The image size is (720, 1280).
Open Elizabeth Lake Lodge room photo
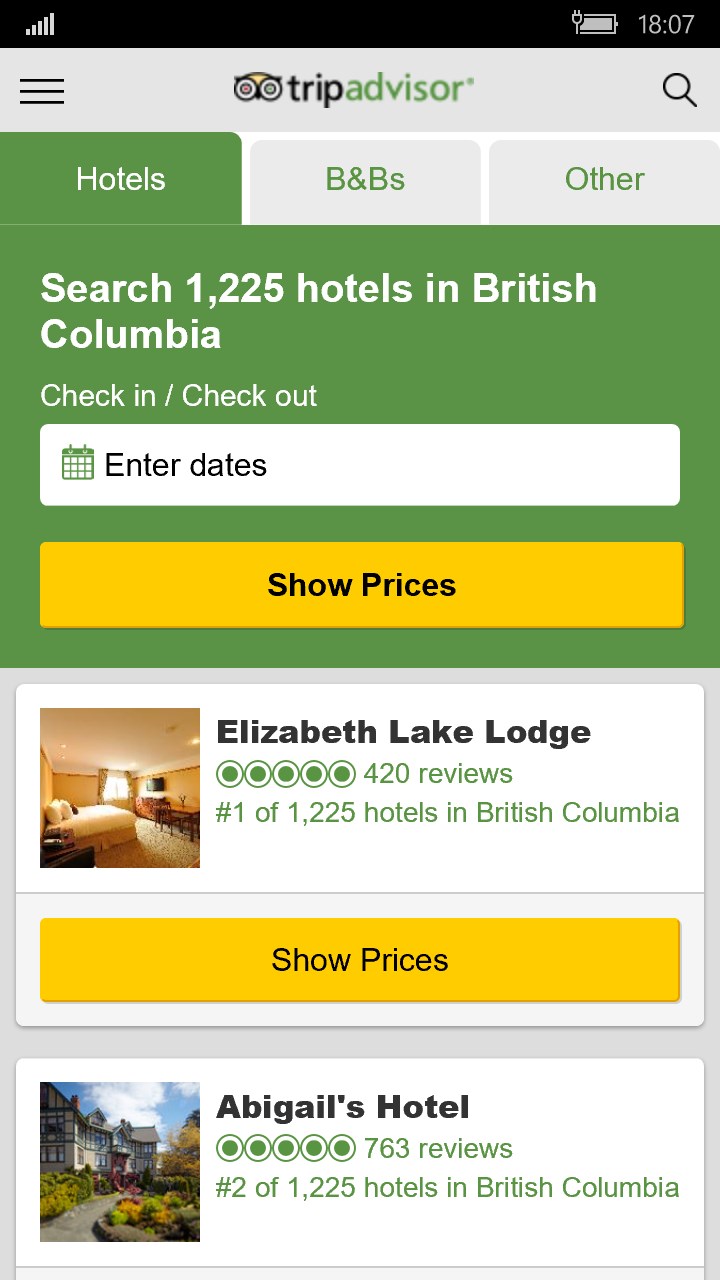tap(119, 787)
